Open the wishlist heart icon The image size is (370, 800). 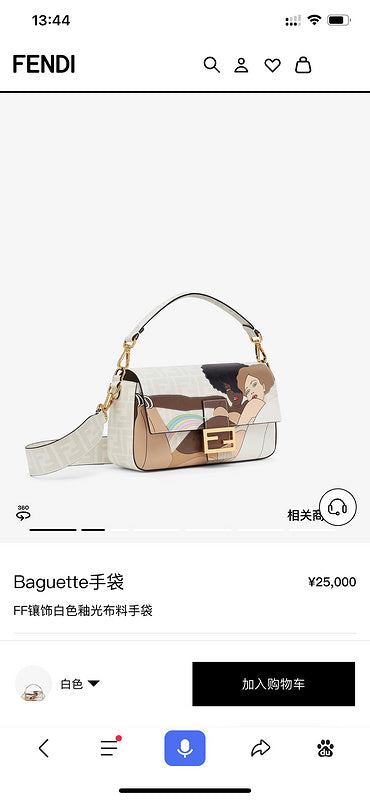point(273,65)
